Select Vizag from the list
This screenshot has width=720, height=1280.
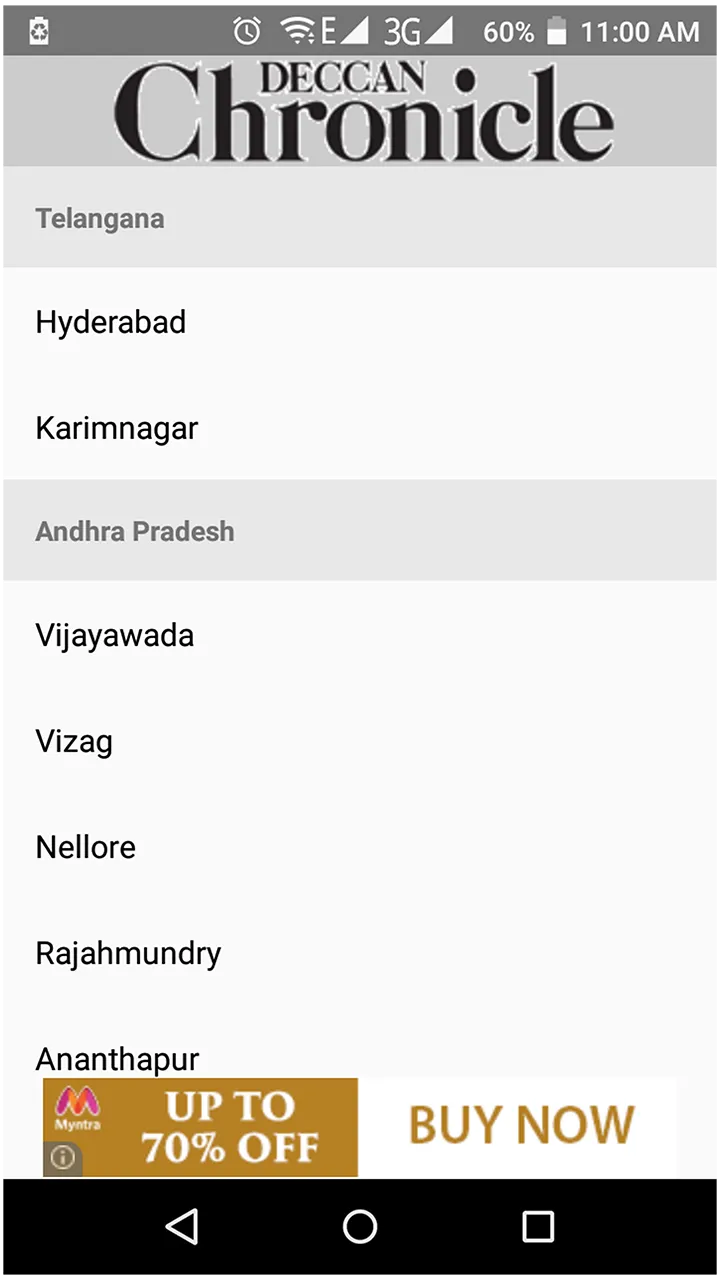(74, 741)
